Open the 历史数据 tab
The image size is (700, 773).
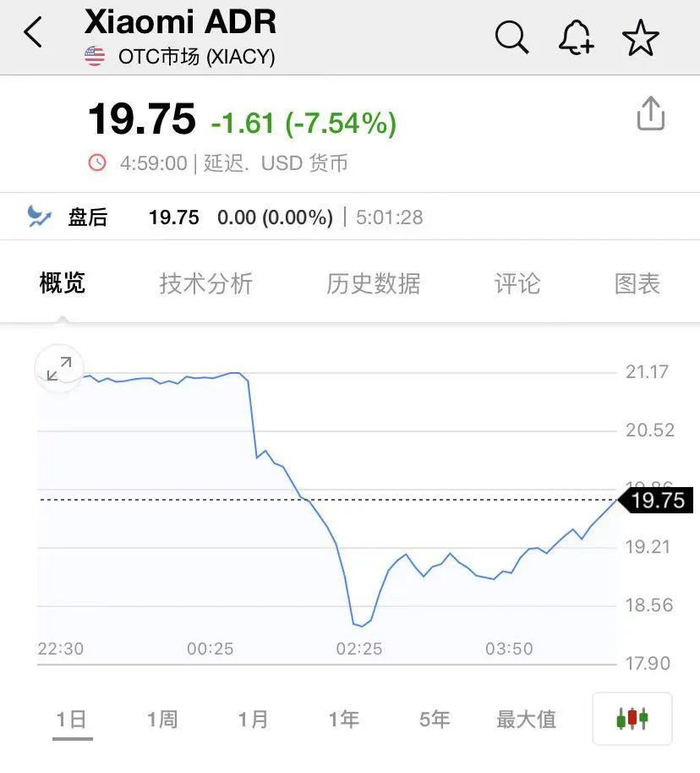(373, 284)
